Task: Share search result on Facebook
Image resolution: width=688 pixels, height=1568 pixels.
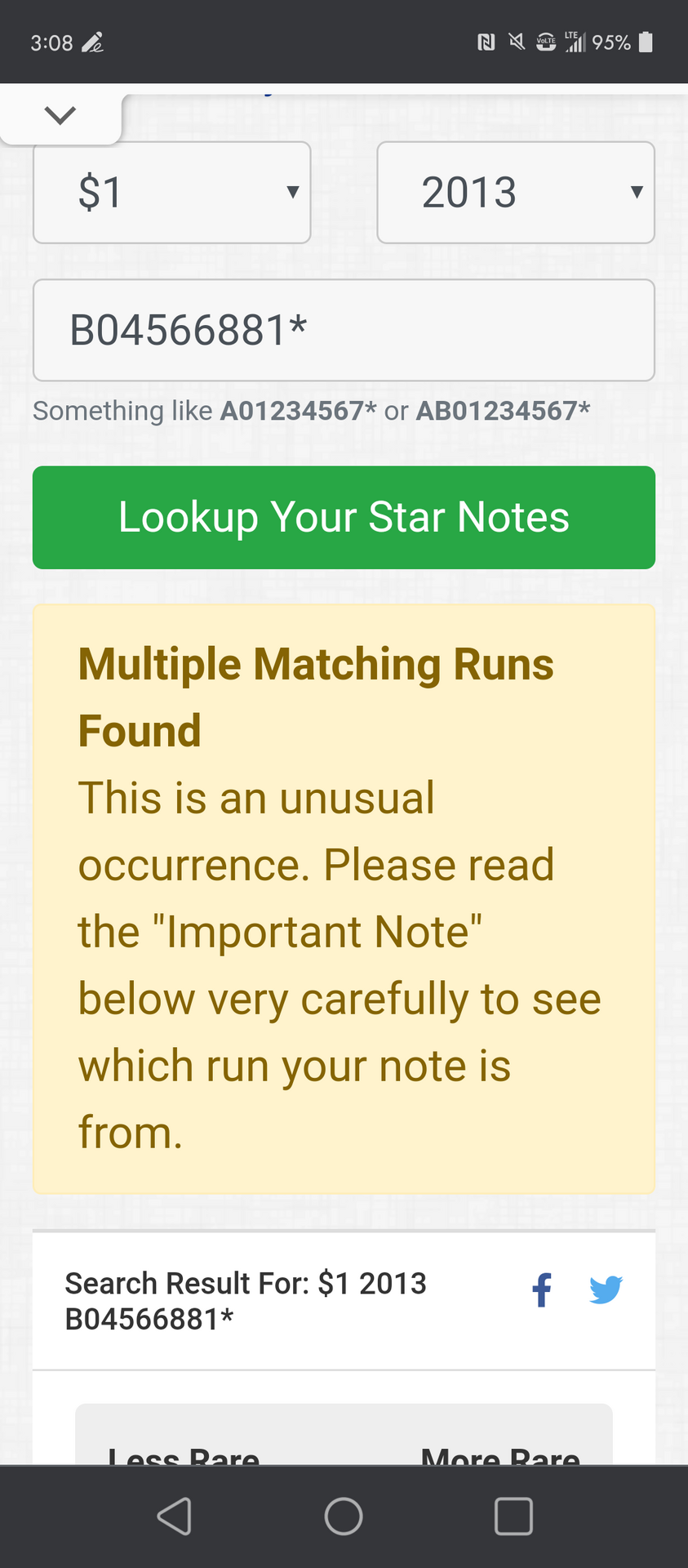Action: (x=542, y=1290)
